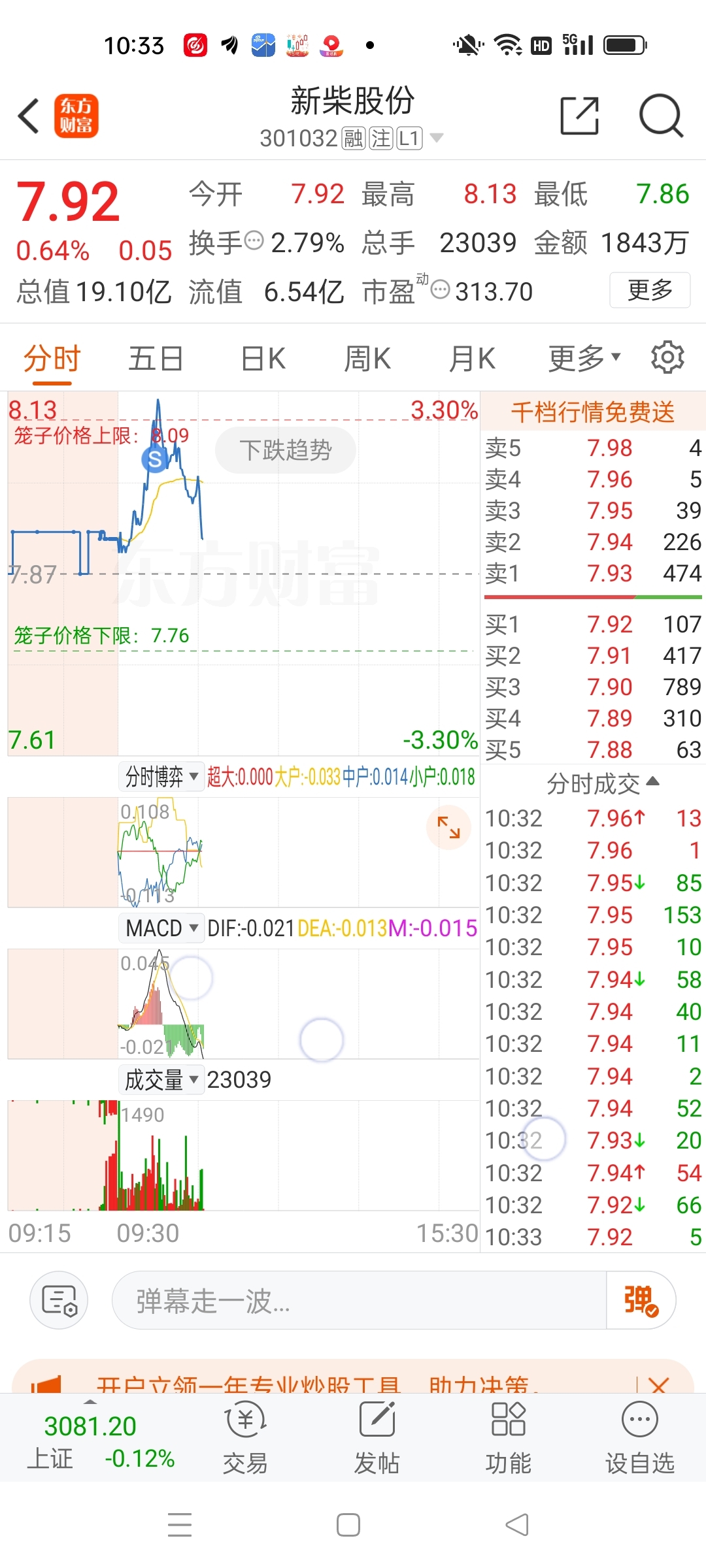Switch to the 日K chart tab
The width and height of the screenshot is (706, 1568).
pyautogui.click(x=263, y=359)
